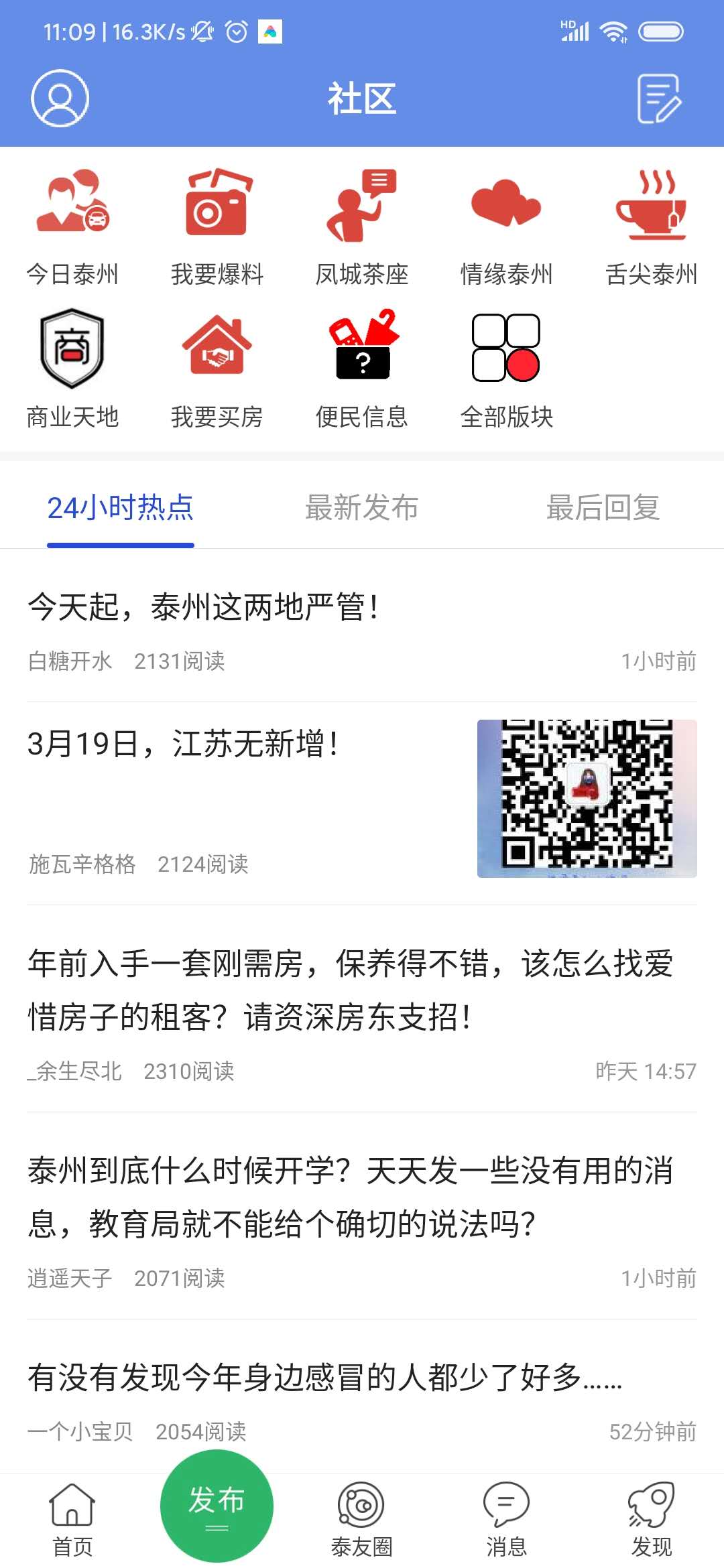Image resolution: width=724 pixels, height=1568 pixels.
Task: Switch to the 最新发布 tab
Action: pyautogui.click(x=361, y=508)
